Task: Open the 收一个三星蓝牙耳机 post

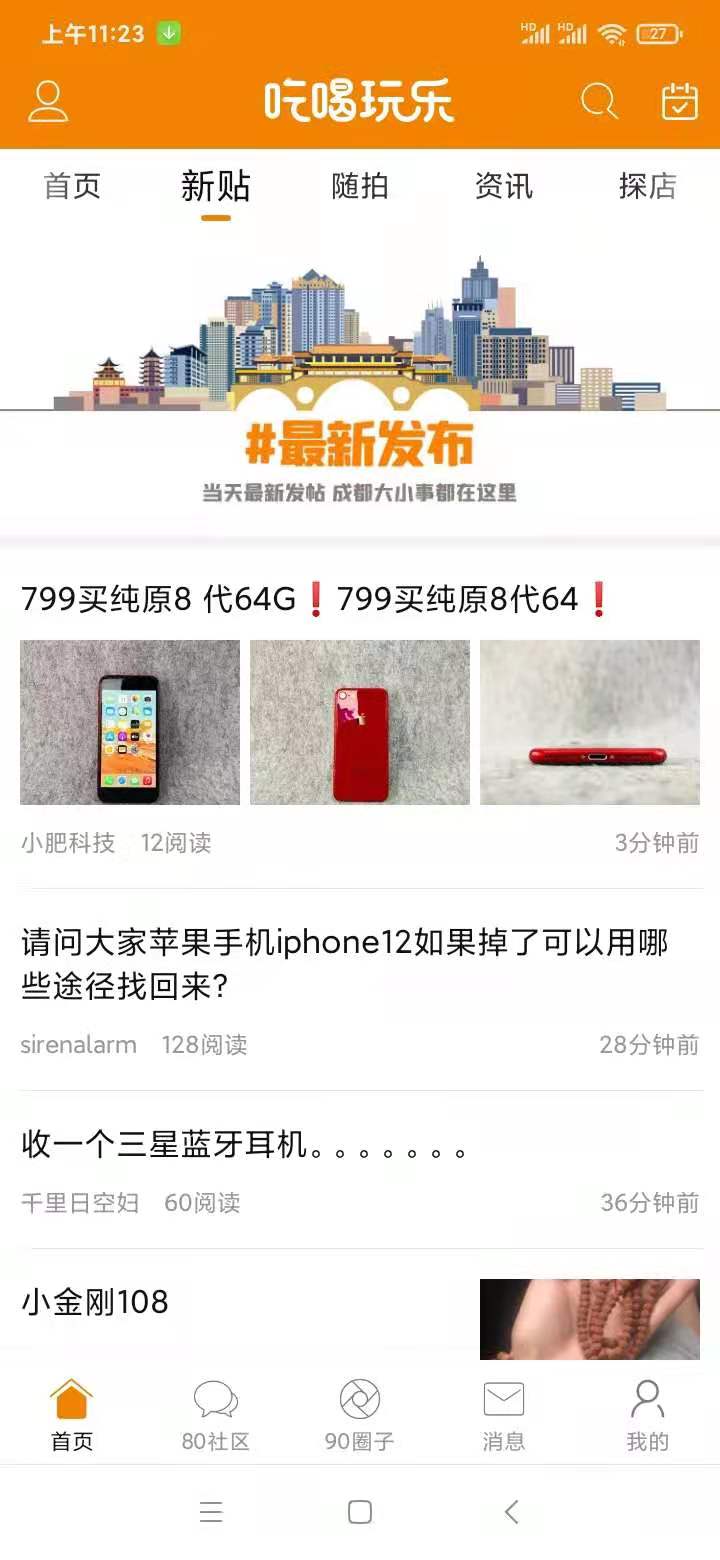Action: tap(245, 1144)
